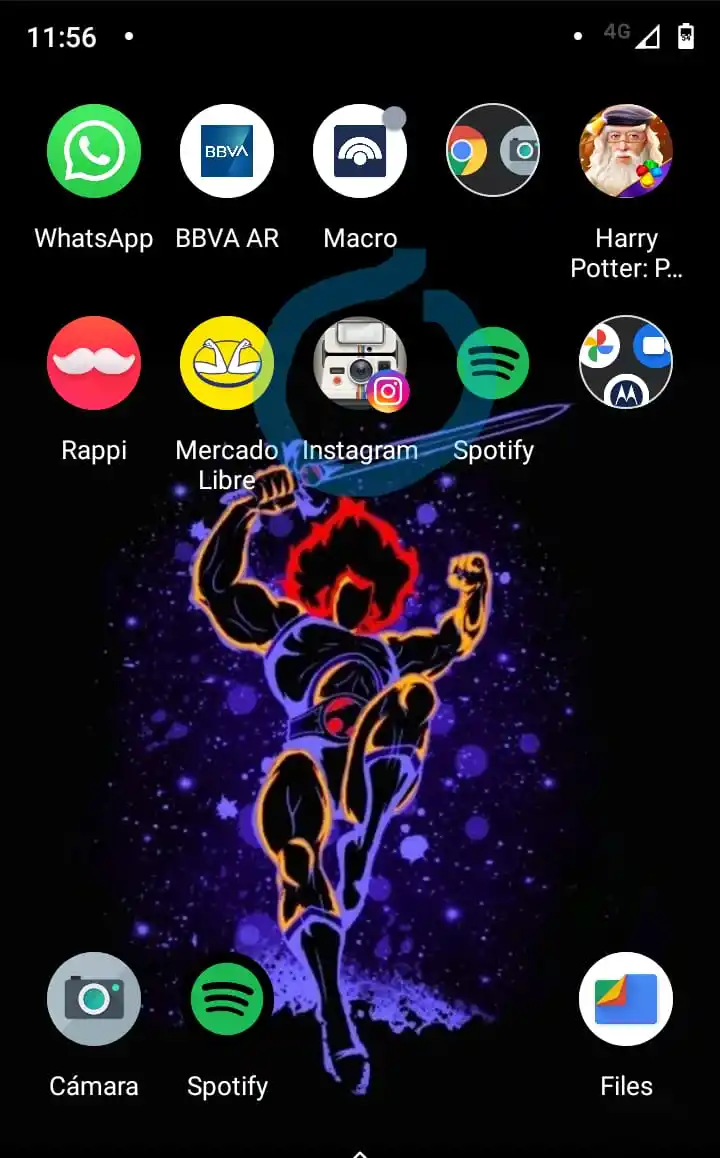Open WhatsApp

(x=94, y=150)
